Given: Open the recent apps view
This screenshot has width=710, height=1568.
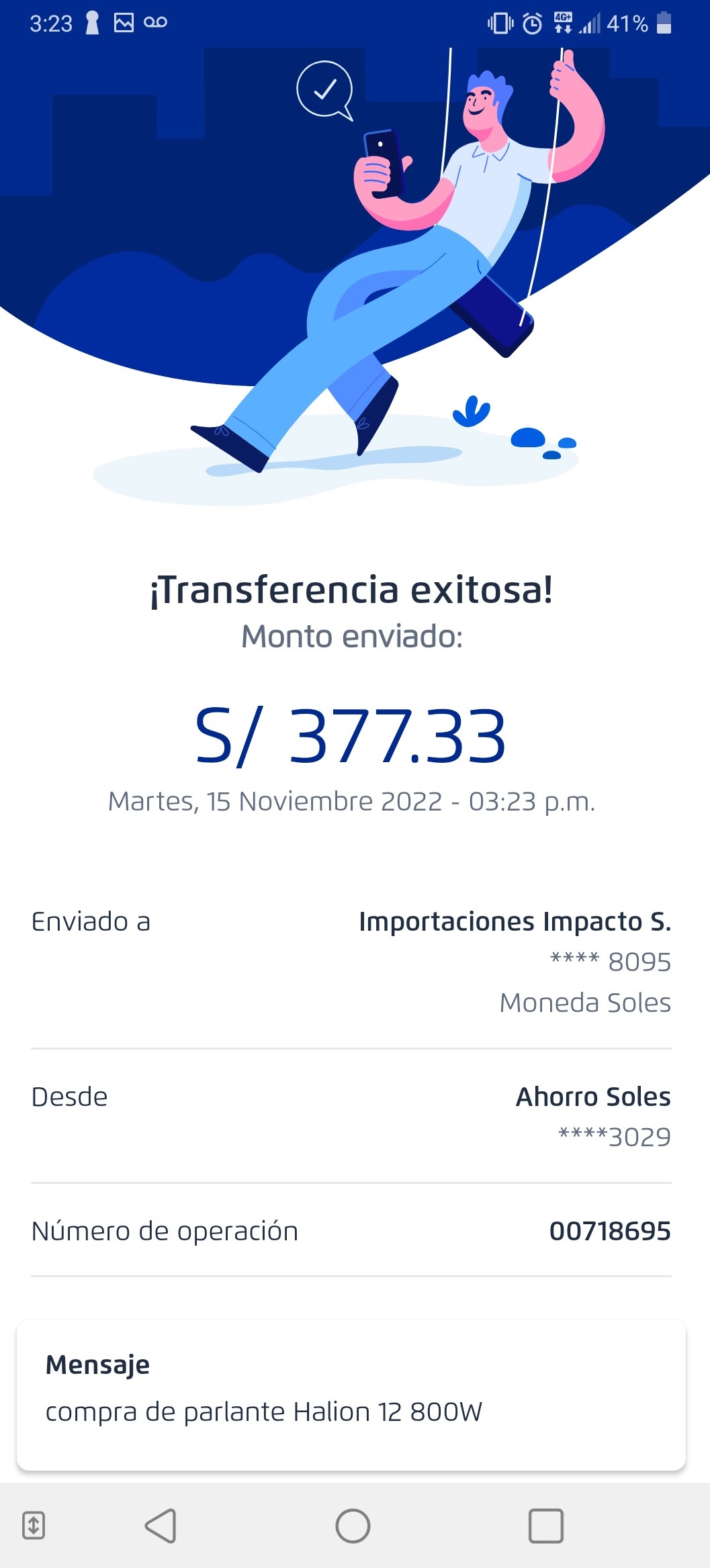Looking at the screenshot, I should tap(545, 1526).
